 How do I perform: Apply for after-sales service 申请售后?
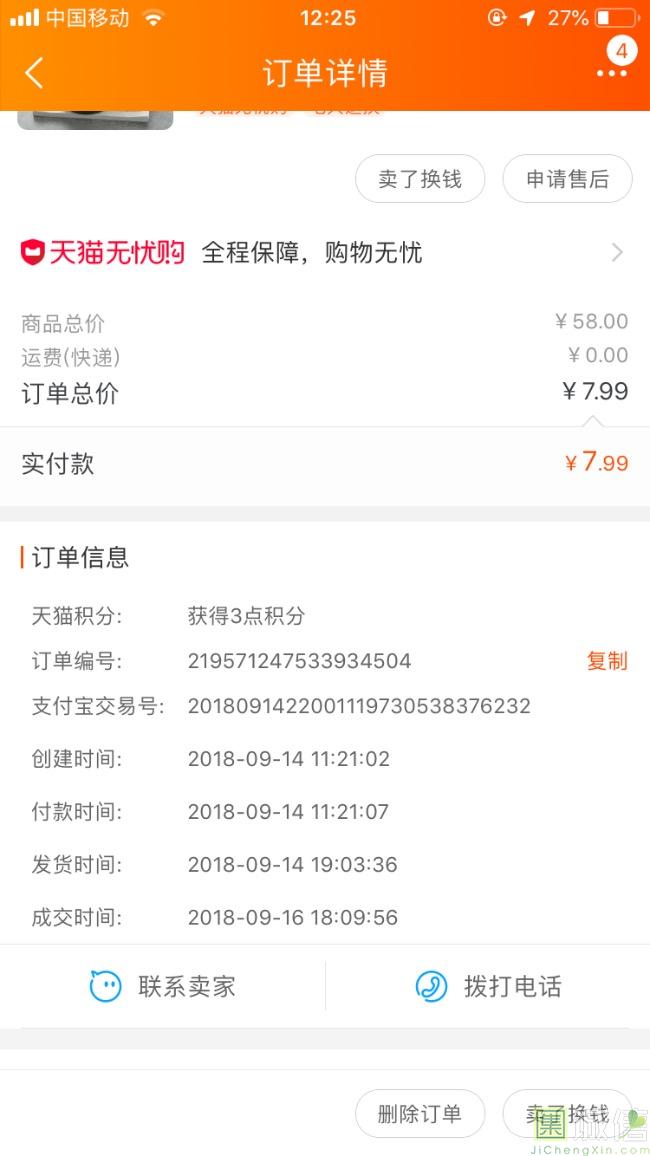click(567, 180)
